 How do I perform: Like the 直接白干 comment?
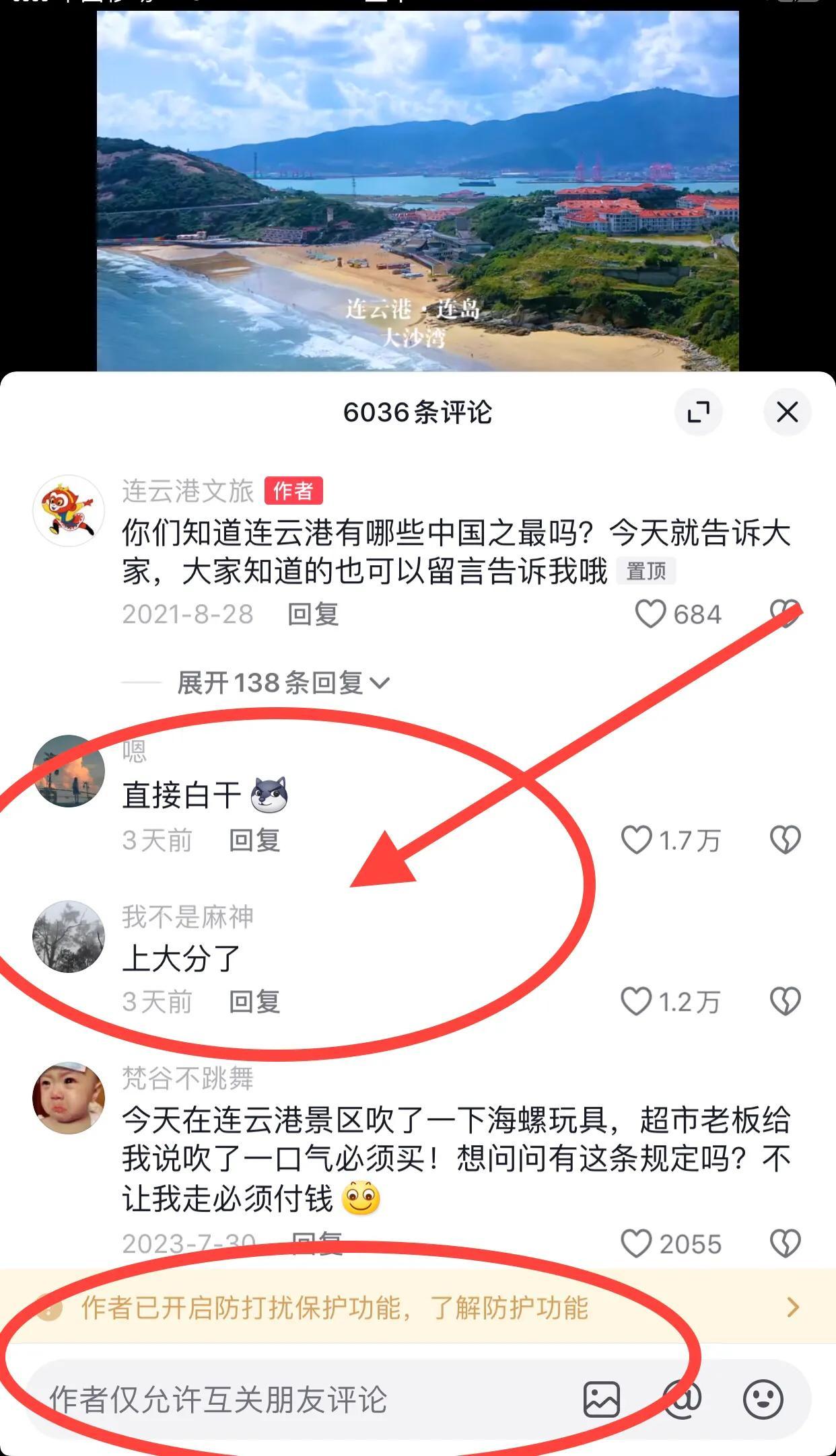(636, 840)
